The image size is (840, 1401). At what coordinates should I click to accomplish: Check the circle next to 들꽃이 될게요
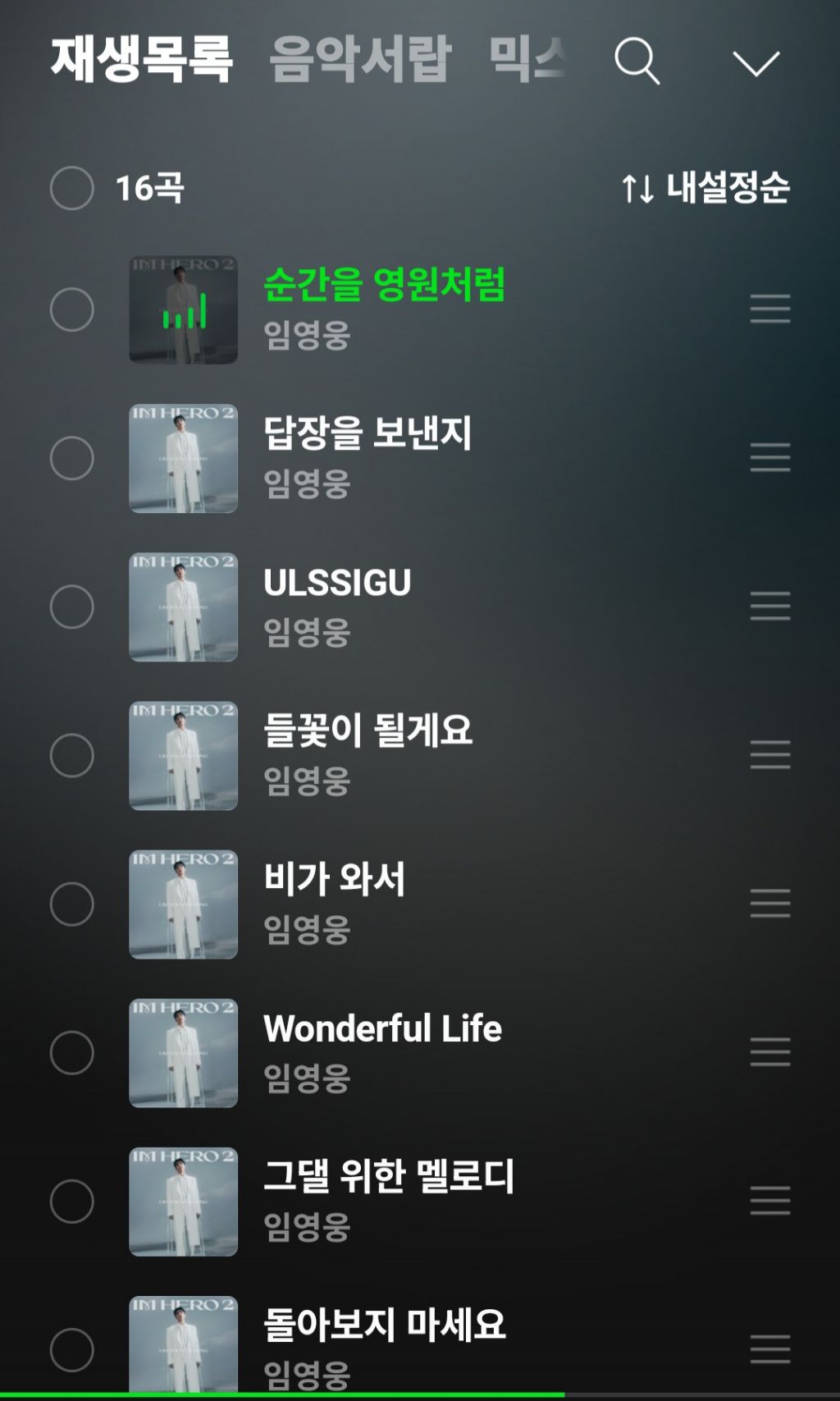[x=72, y=755]
